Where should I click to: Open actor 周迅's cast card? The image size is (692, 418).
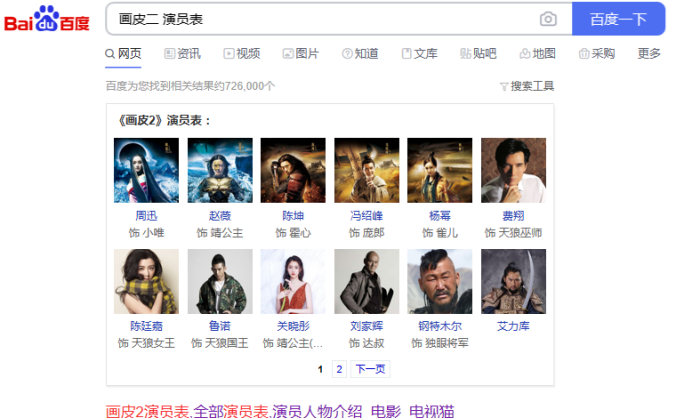[x=146, y=171]
